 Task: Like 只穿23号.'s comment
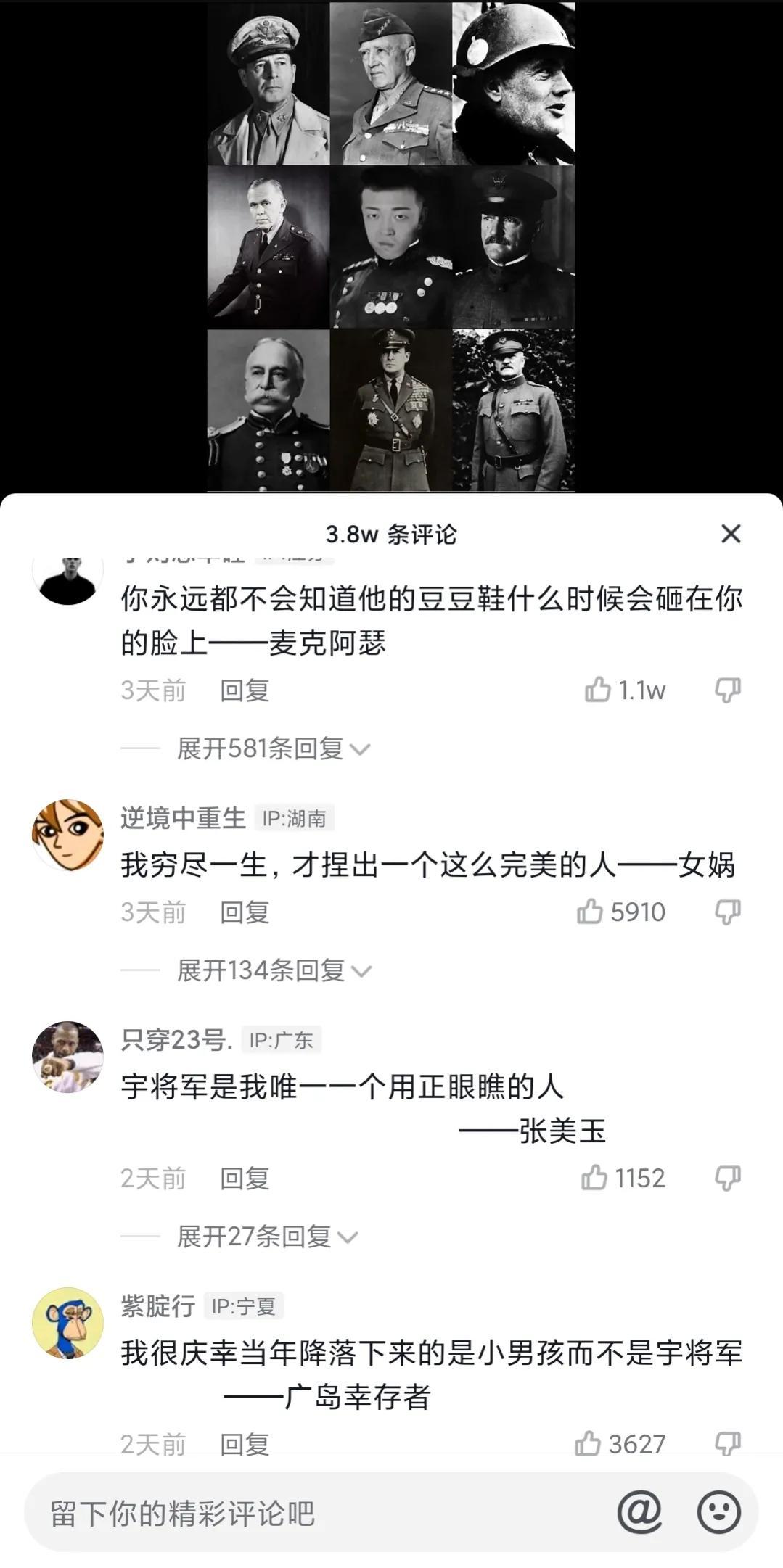click(594, 1178)
